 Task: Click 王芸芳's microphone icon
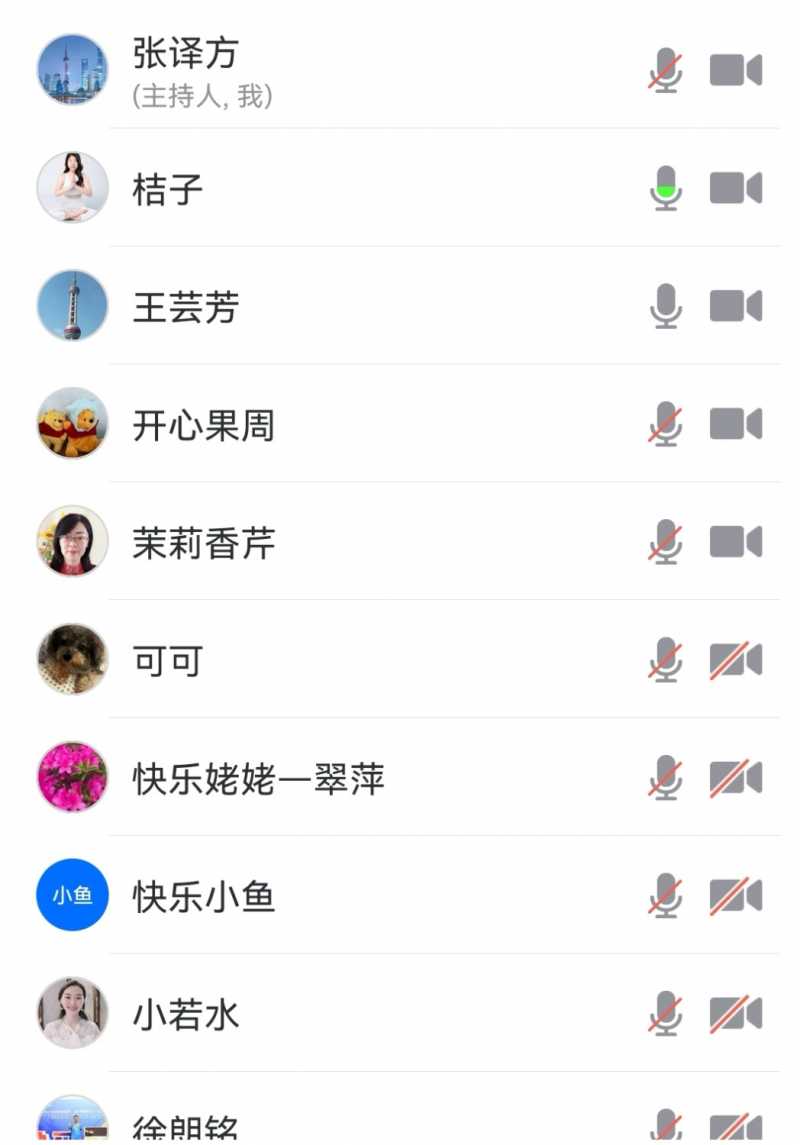coord(663,307)
